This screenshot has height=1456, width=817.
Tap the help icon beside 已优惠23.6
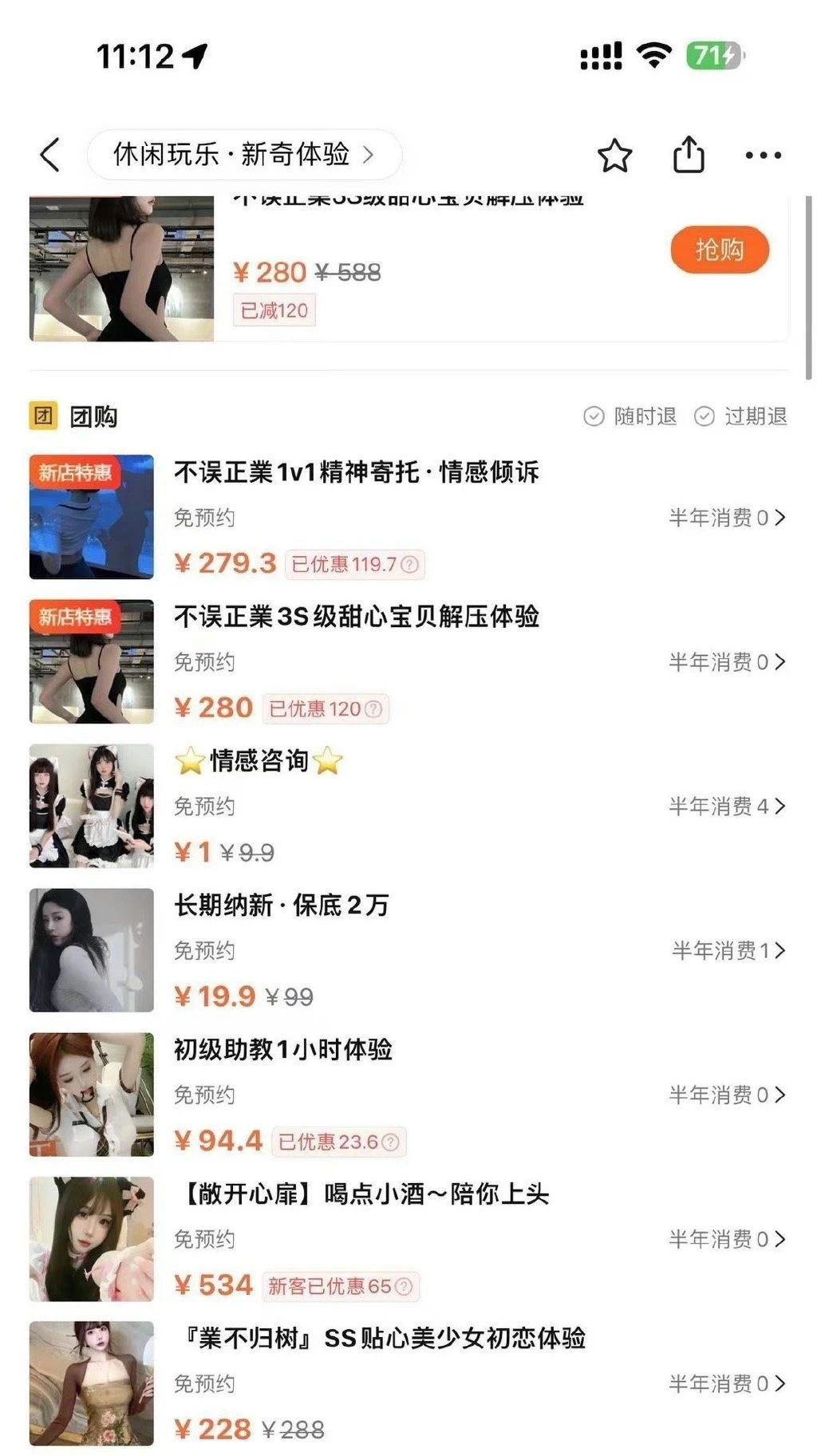(x=390, y=1142)
